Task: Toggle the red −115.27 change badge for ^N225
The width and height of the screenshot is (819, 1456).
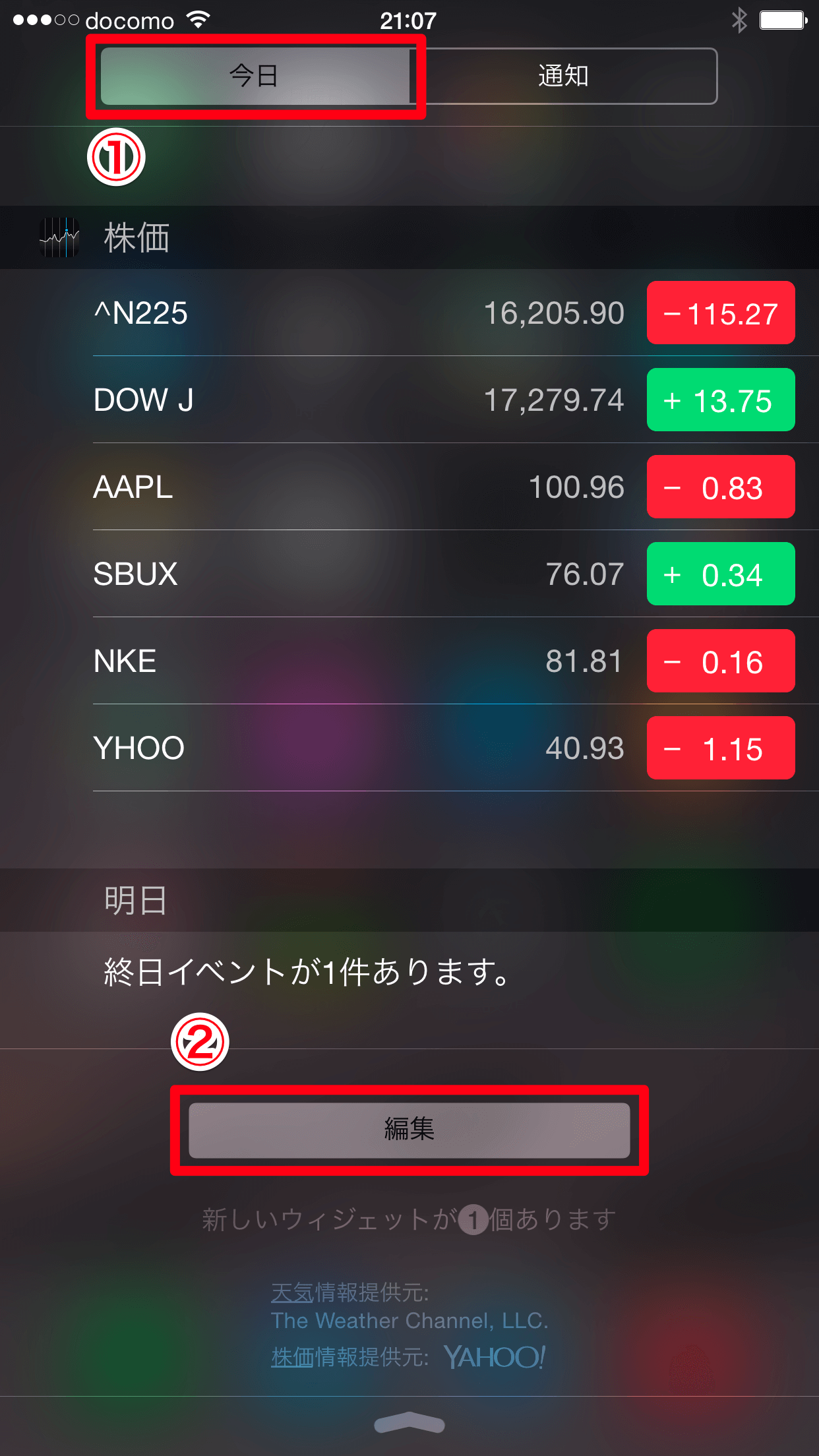Action: pos(720,313)
